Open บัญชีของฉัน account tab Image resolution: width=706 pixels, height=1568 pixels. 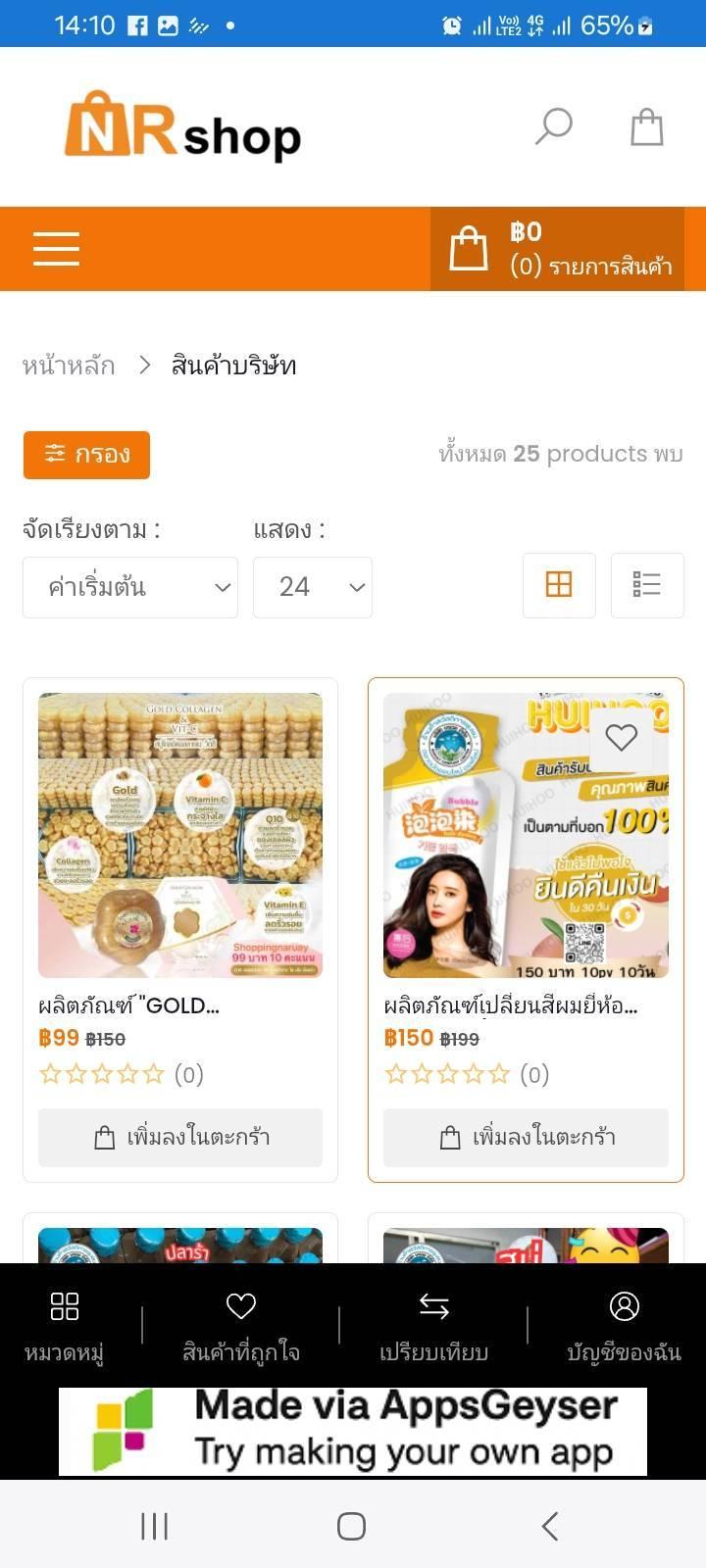pos(624,1326)
